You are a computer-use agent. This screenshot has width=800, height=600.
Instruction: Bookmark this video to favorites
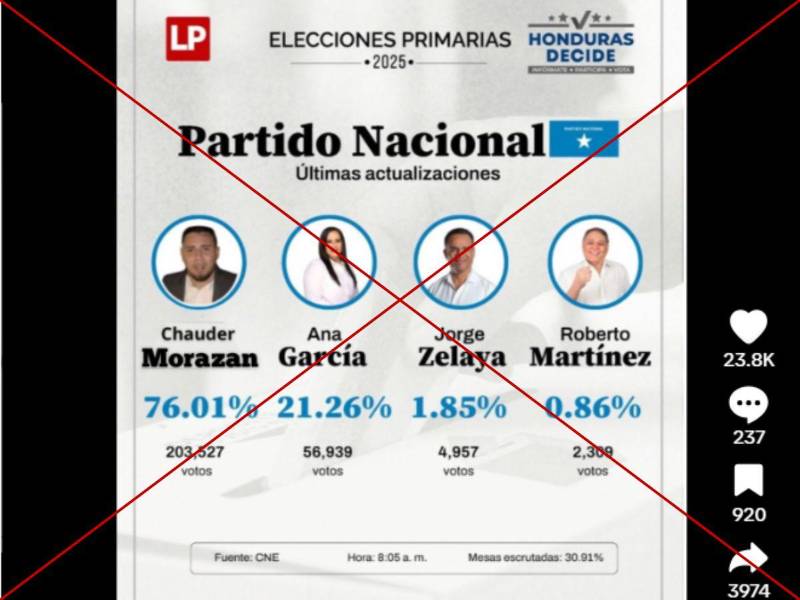(748, 481)
